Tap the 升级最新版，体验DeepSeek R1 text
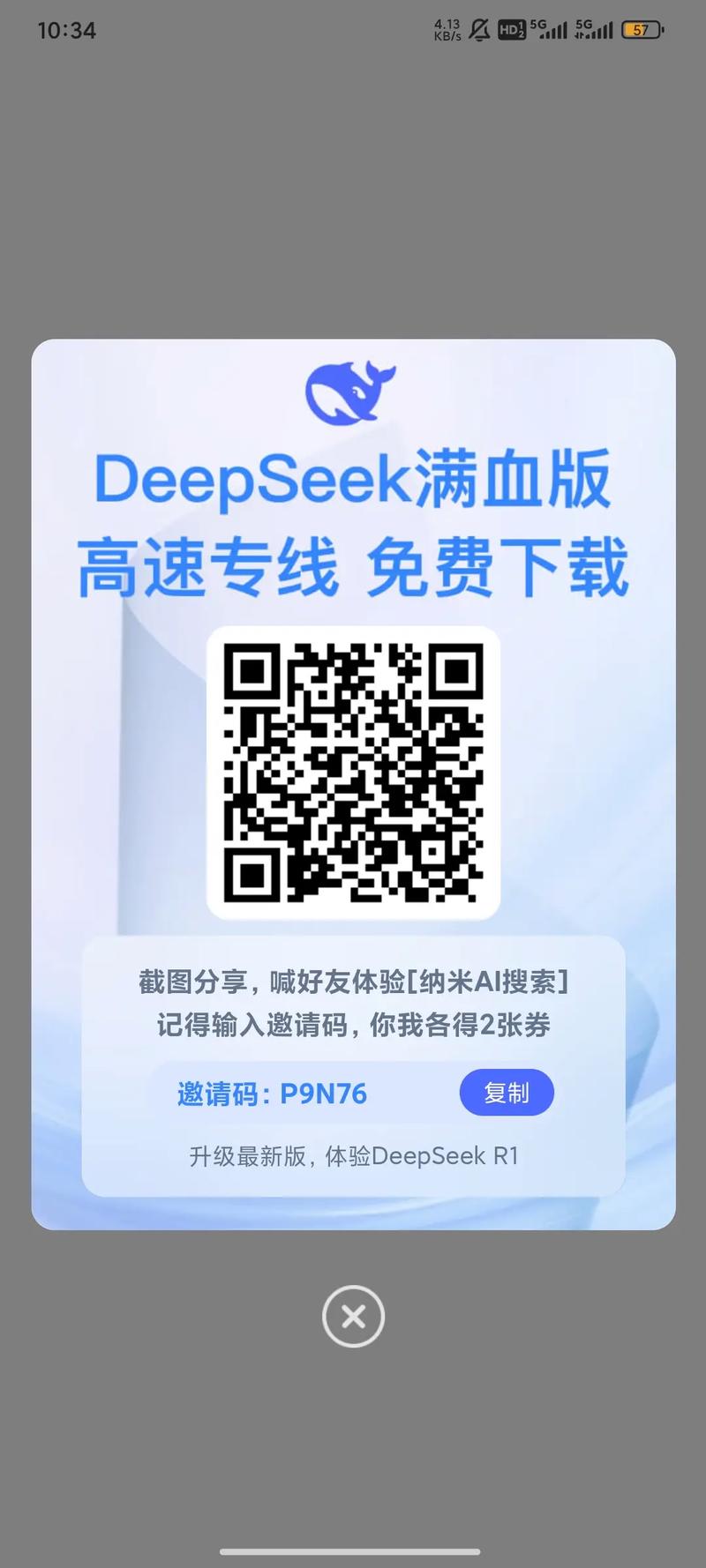Screen dimensions: 706x1568 [x=353, y=1155]
